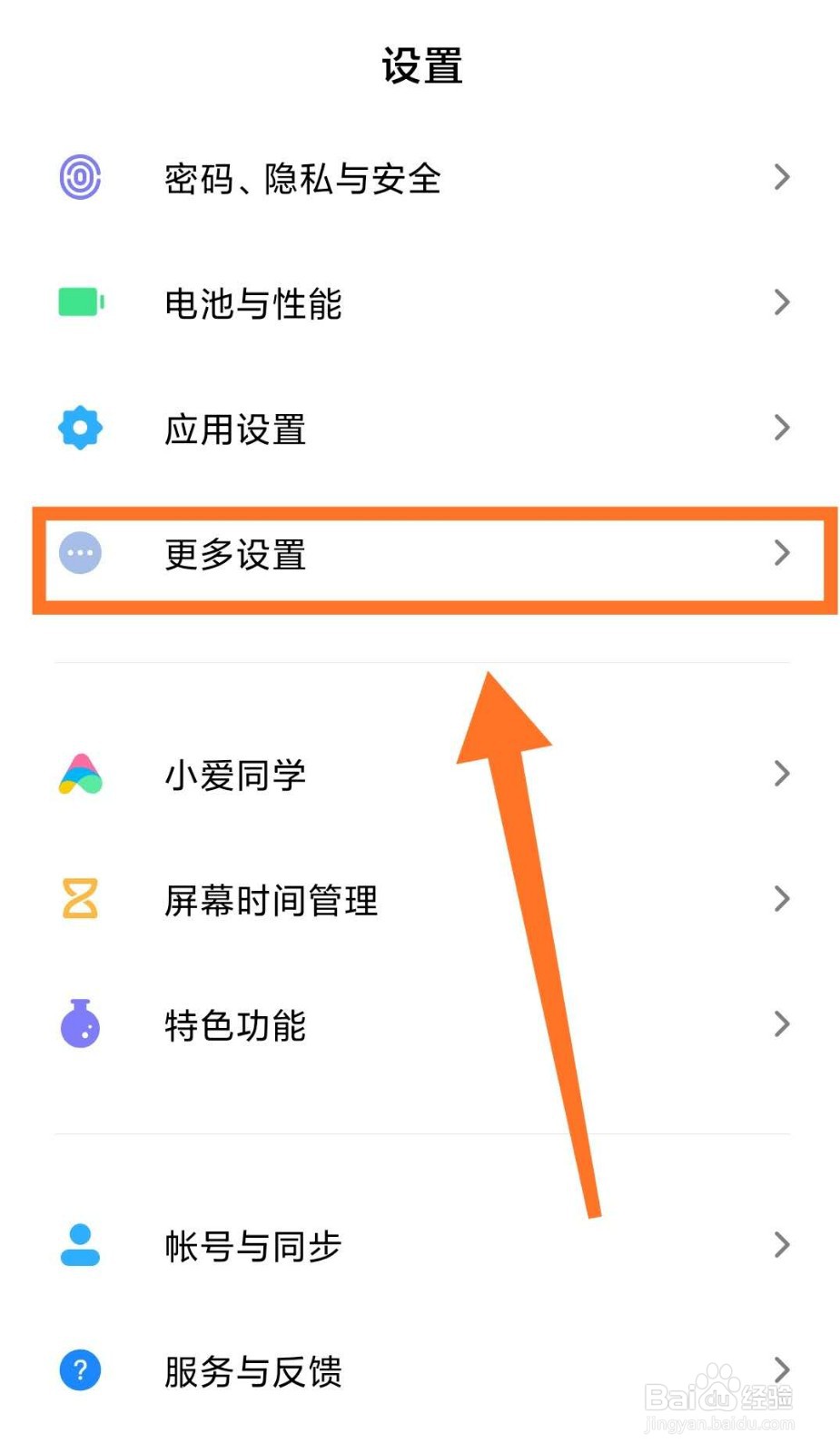
Task: Expand the 帐号与同步 chevron arrow
Action: (781, 1245)
